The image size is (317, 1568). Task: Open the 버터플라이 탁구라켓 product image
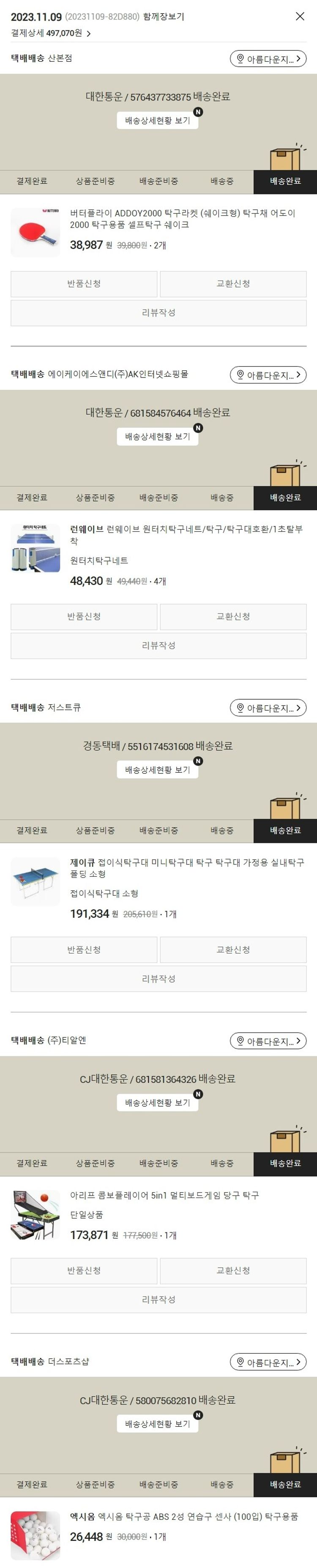[x=35, y=232]
